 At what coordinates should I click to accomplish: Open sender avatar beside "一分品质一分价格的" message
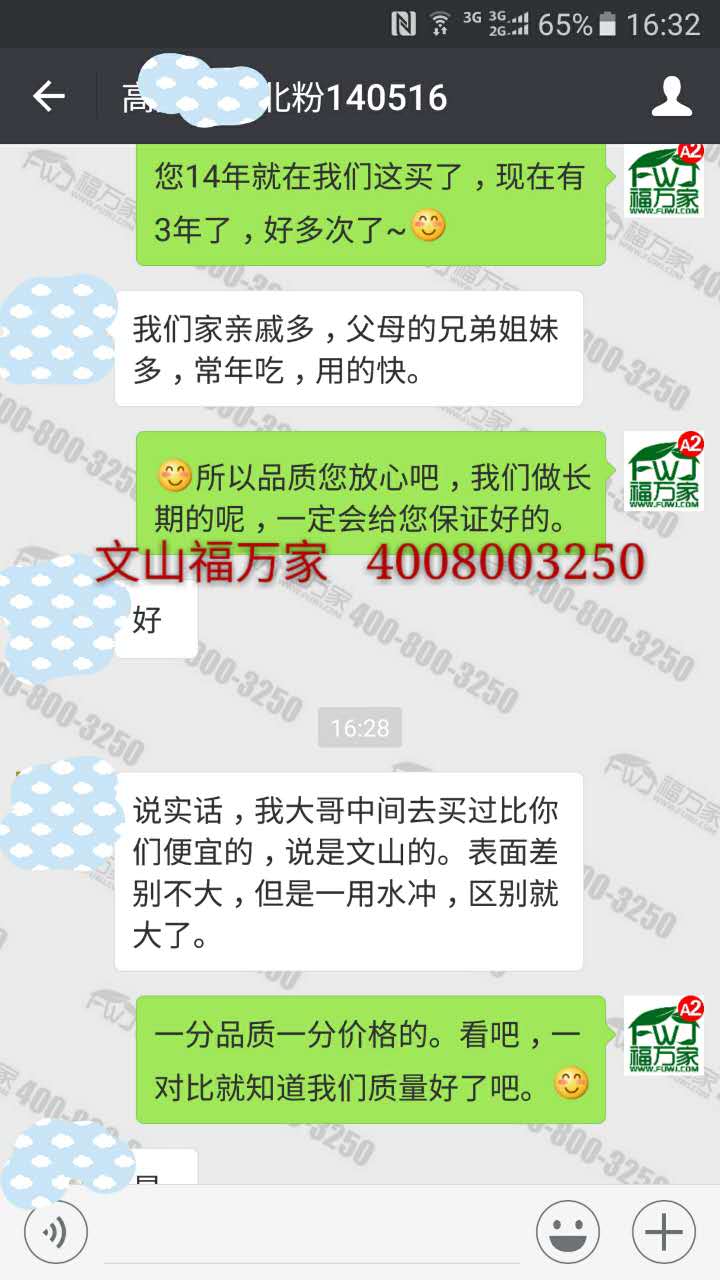click(664, 1035)
